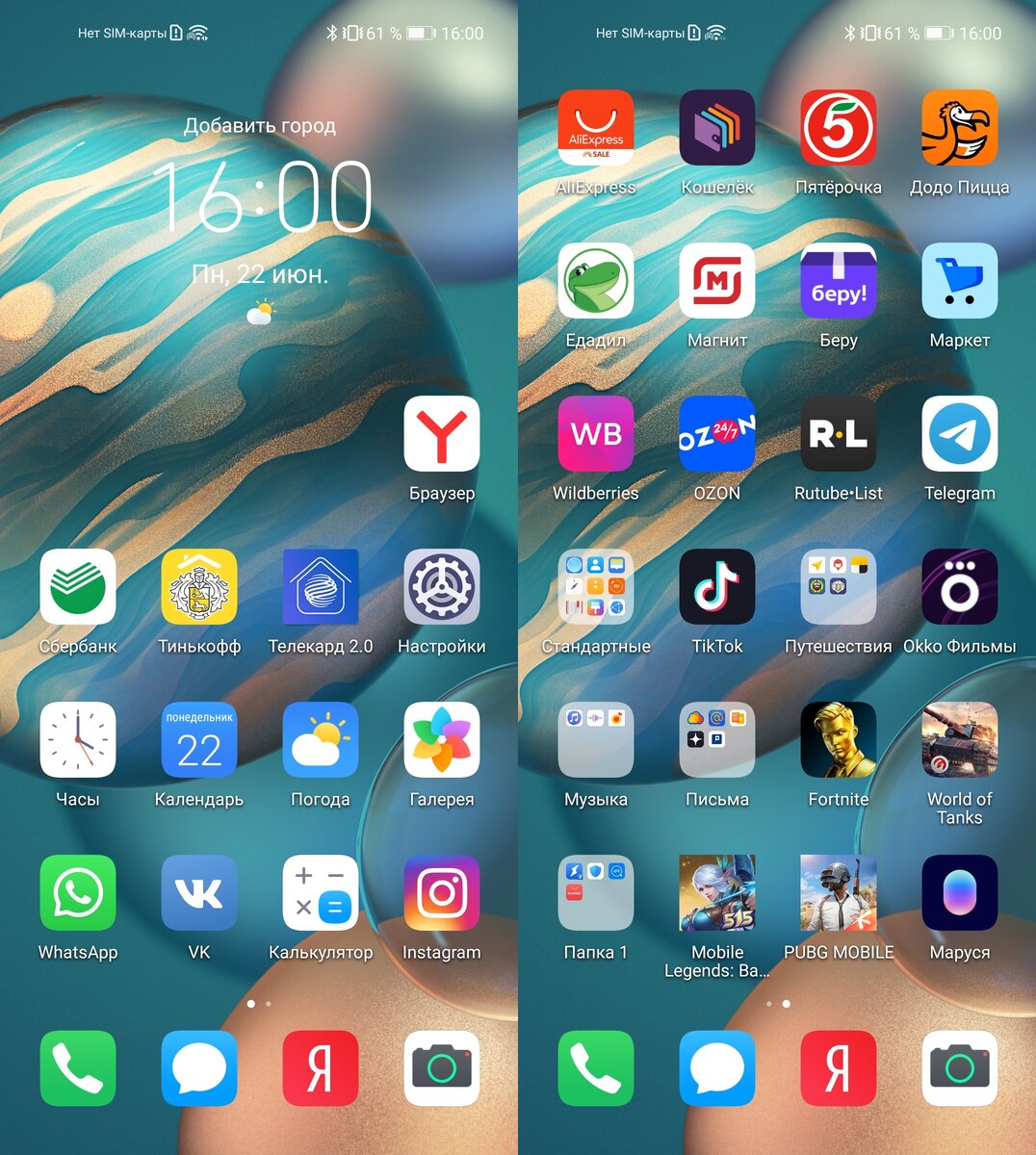The image size is (1036, 1155).
Task: Expand the Путешествия folder
Action: tap(838, 587)
